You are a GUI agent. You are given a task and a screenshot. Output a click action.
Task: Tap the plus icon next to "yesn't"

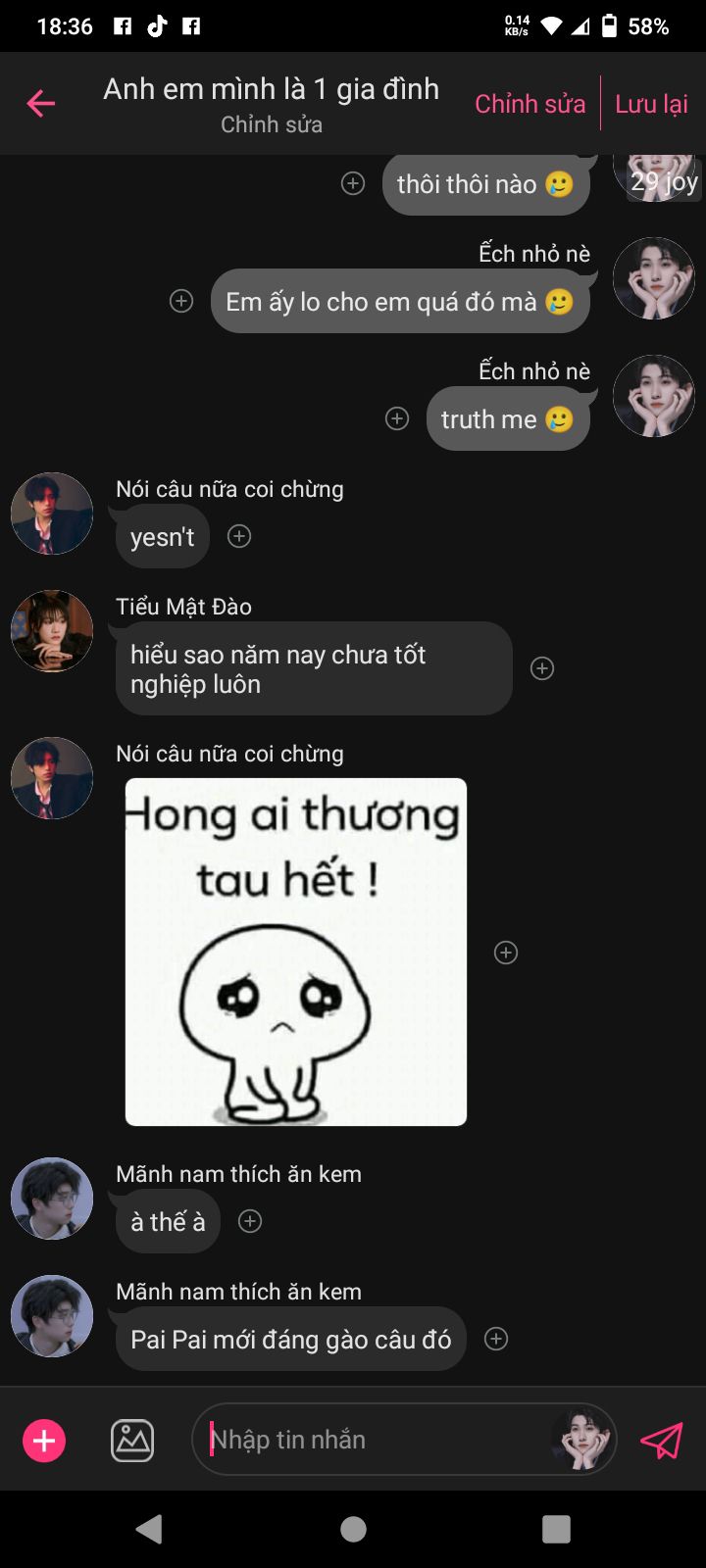[239, 536]
